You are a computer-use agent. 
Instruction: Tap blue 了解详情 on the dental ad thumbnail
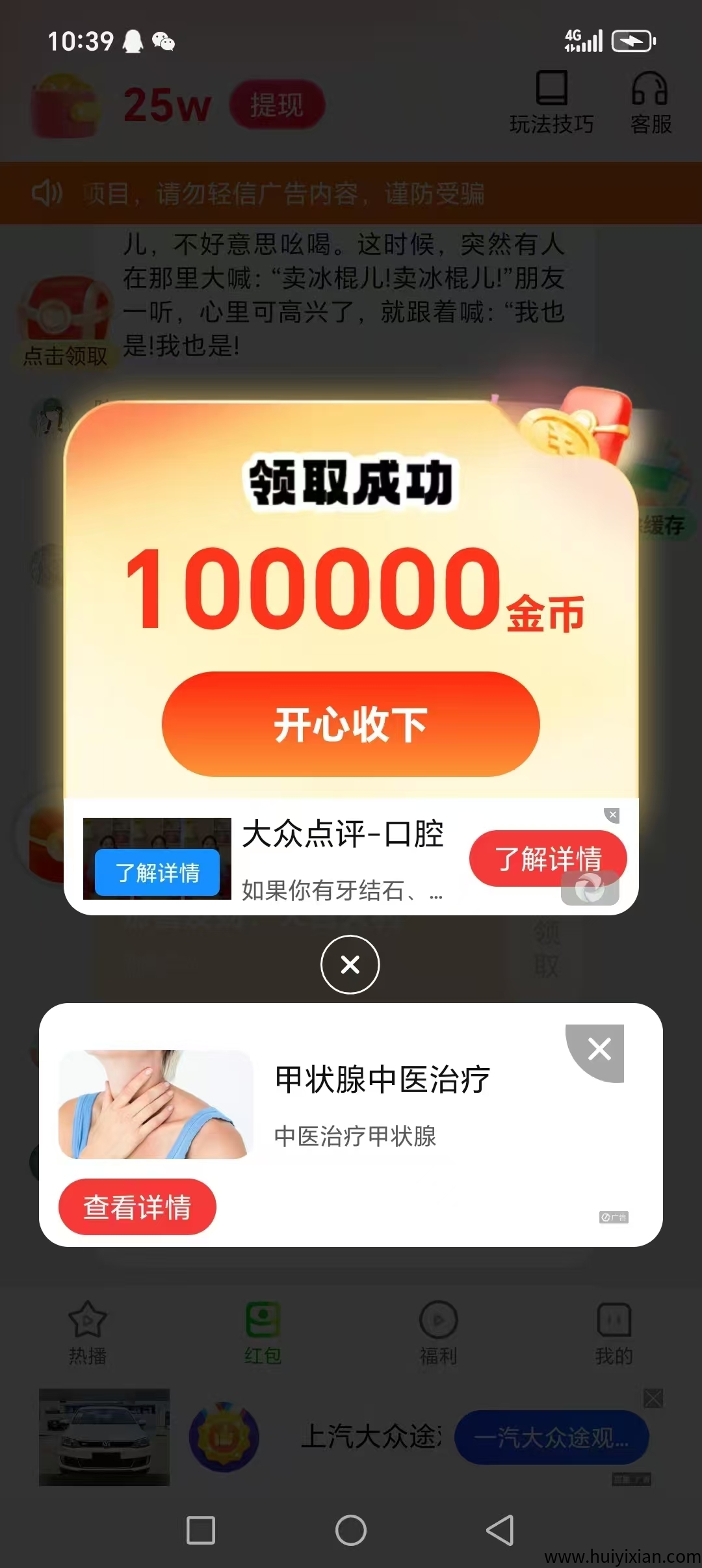coord(157,872)
